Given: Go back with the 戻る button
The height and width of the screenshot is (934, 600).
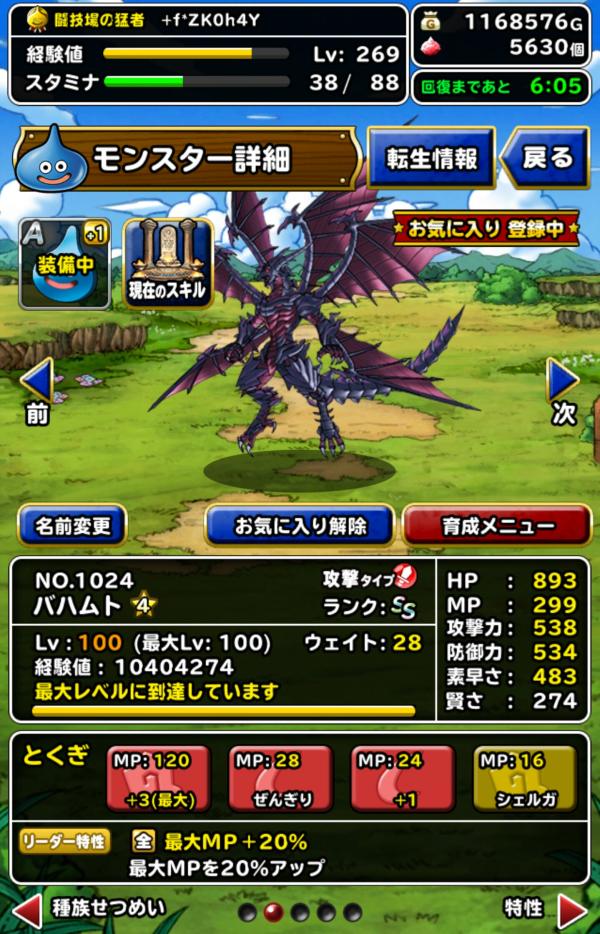Looking at the screenshot, I should click(x=543, y=158).
